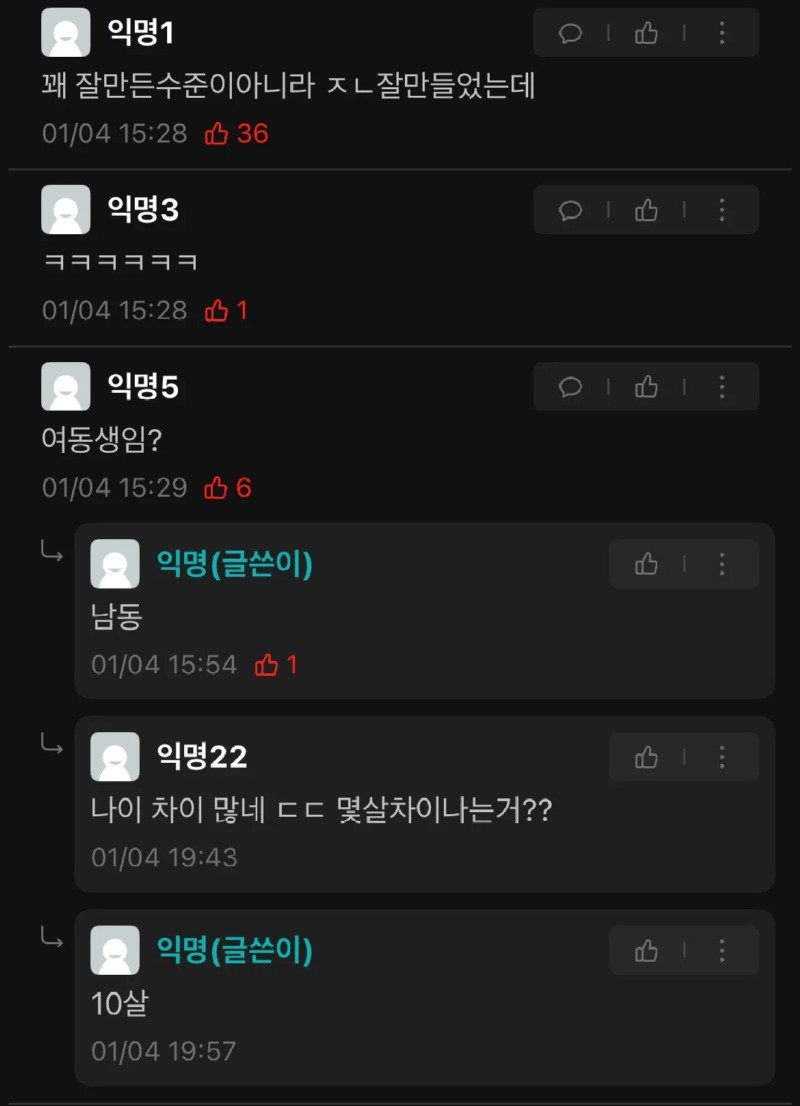
Task: Like the author's 10살 reply
Action: 646,950
